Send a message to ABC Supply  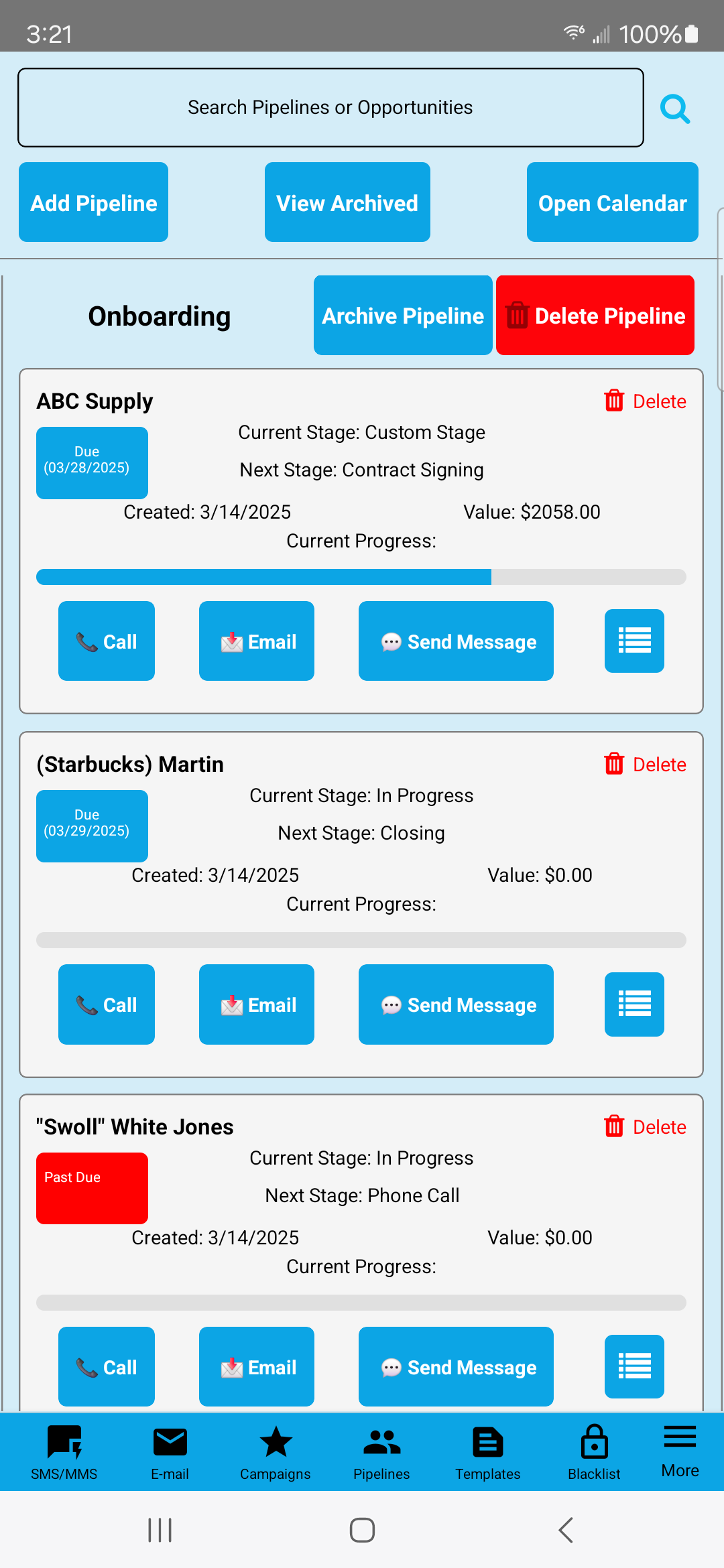(x=456, y=641)
